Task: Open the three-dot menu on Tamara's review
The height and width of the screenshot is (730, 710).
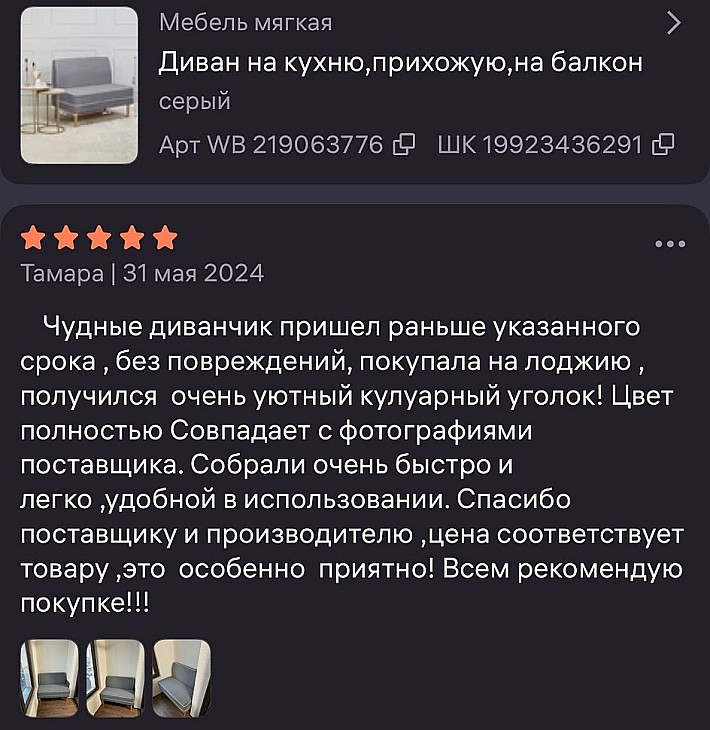Action: coord(669,243)
